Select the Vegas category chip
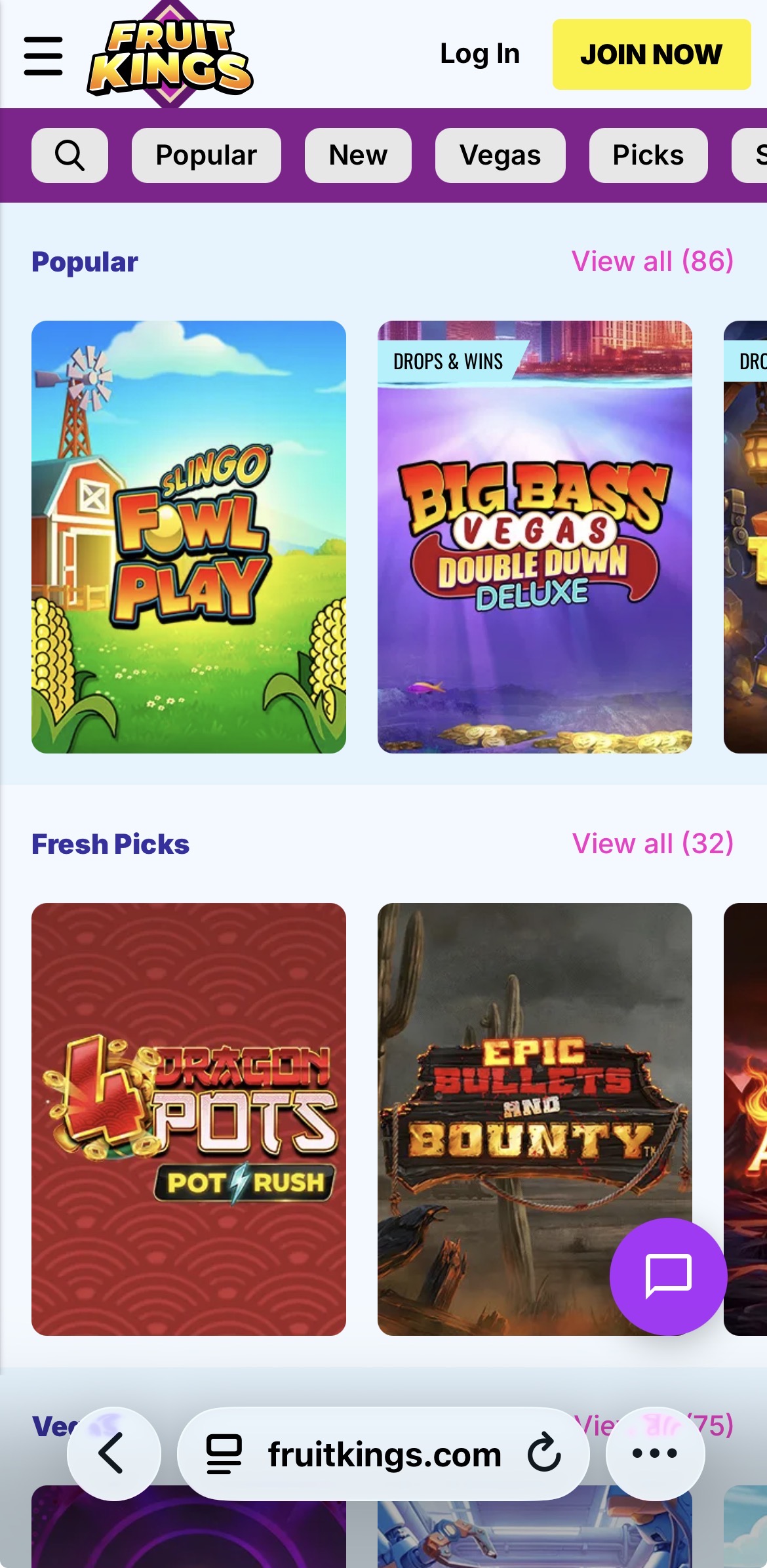767x1568 pixels. (500, 155)
